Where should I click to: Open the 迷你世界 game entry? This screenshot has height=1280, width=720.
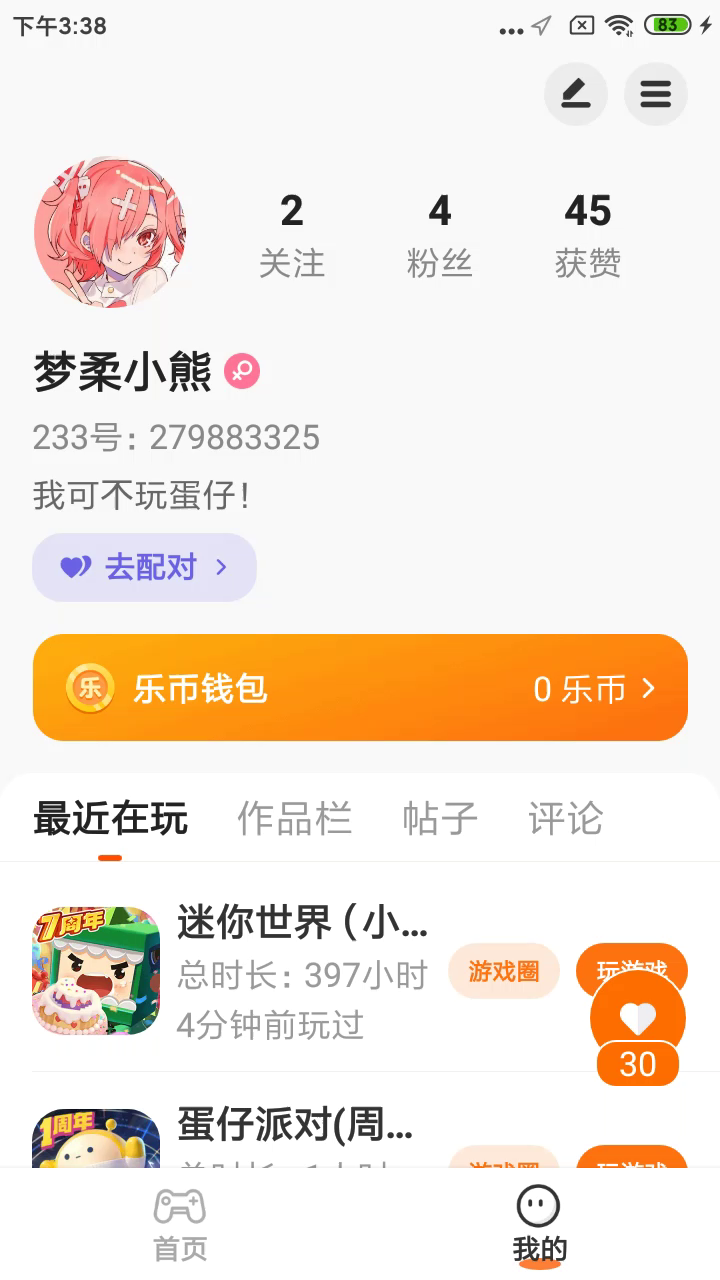pyautogui.click(x=302, y=922)
